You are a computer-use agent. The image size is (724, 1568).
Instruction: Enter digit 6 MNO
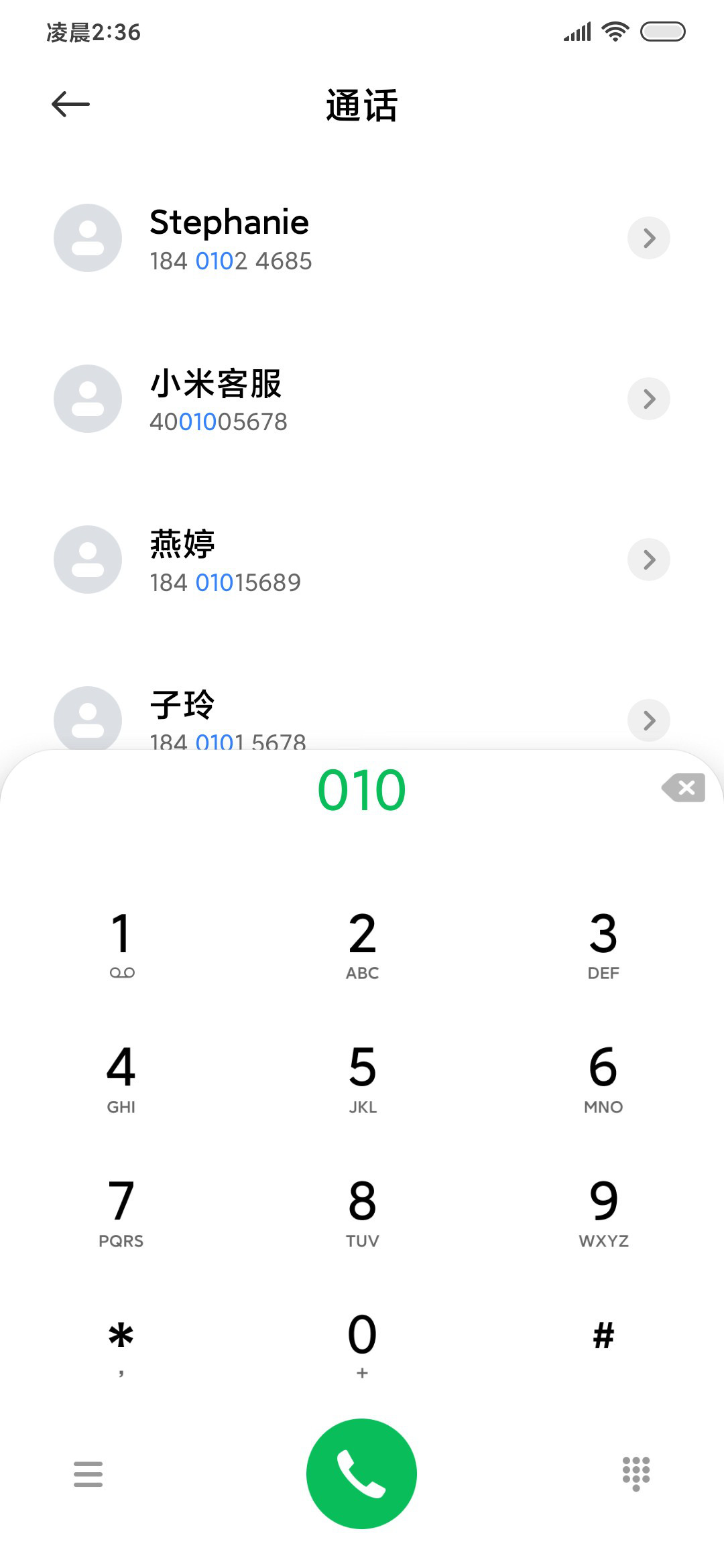click(603, 1077)
